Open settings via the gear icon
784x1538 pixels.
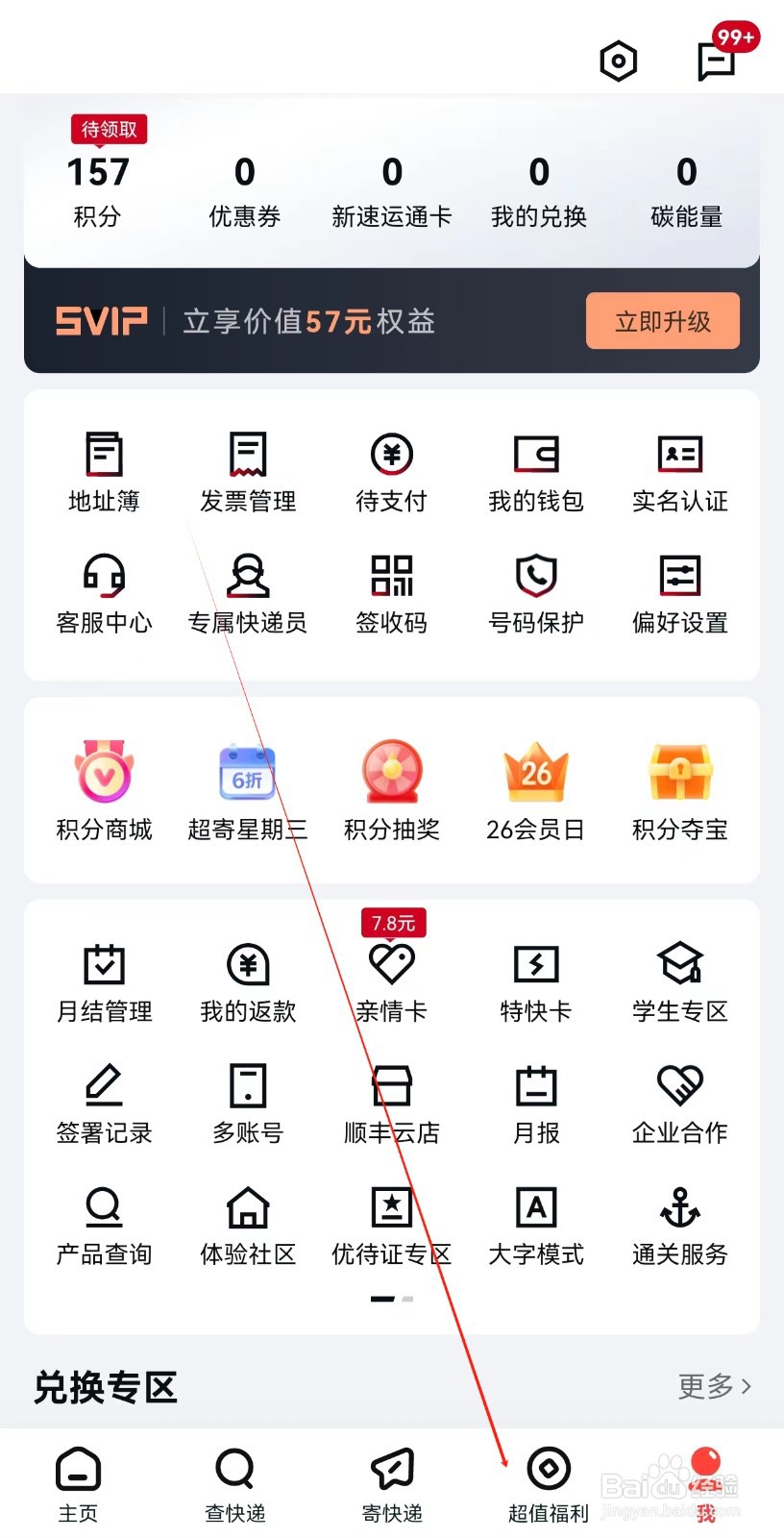[618, 61]
